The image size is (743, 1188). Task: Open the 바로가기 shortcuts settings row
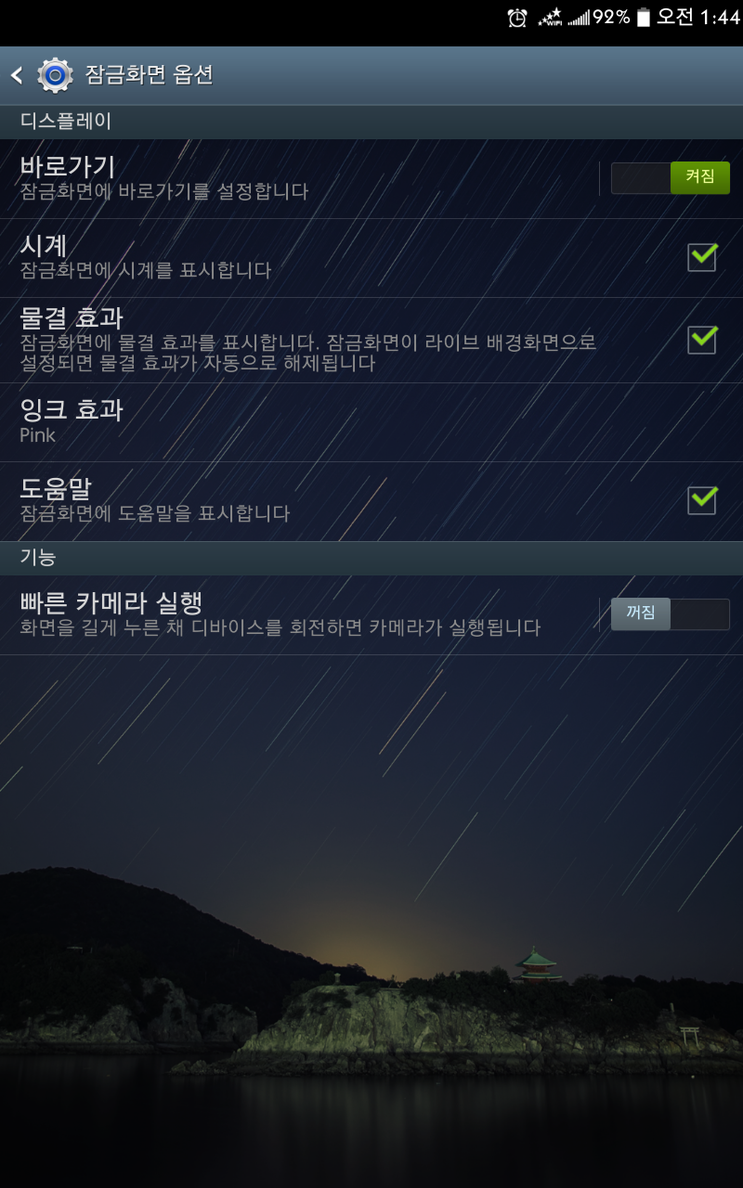[x=300, y=178]
